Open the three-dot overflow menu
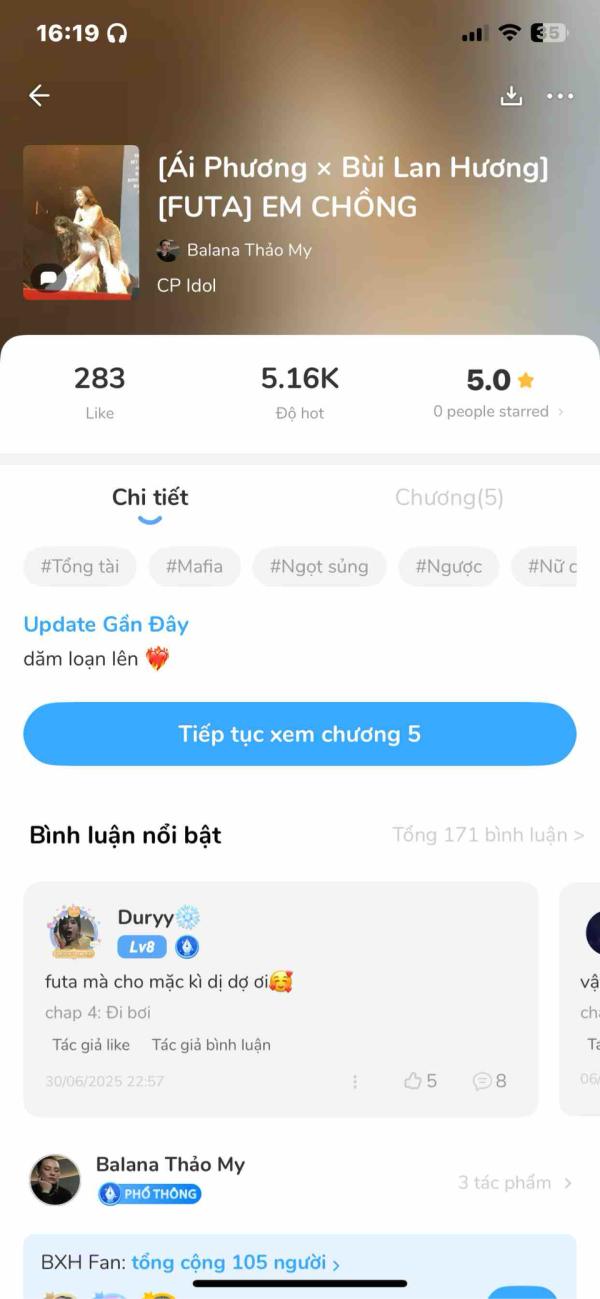The width and height of the screenshot is (600, 1299). click(x=560, y=96)
